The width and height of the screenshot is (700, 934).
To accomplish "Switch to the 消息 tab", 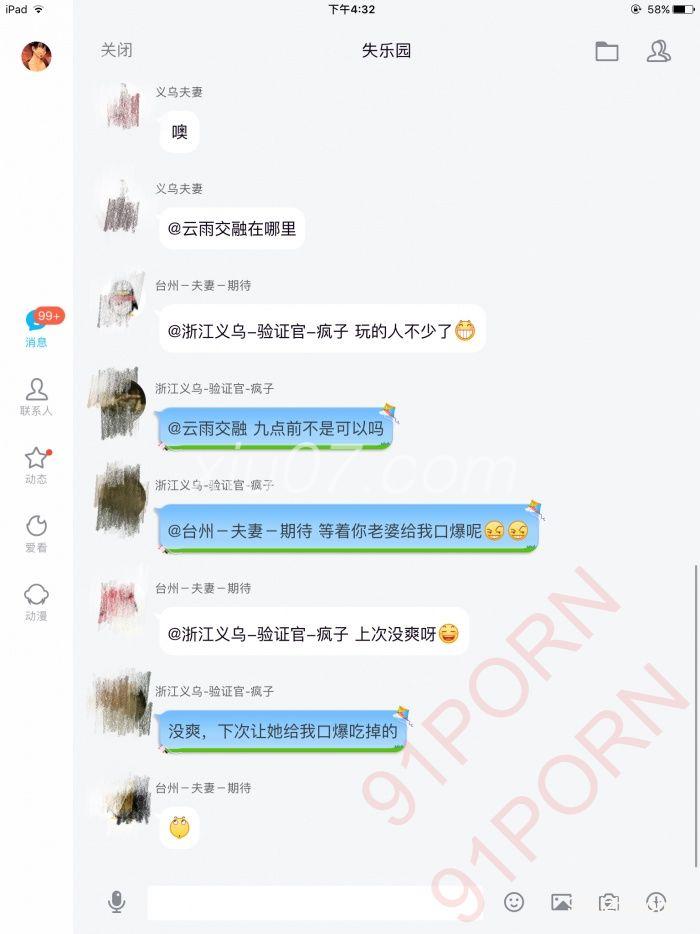I will coord(37,328).
